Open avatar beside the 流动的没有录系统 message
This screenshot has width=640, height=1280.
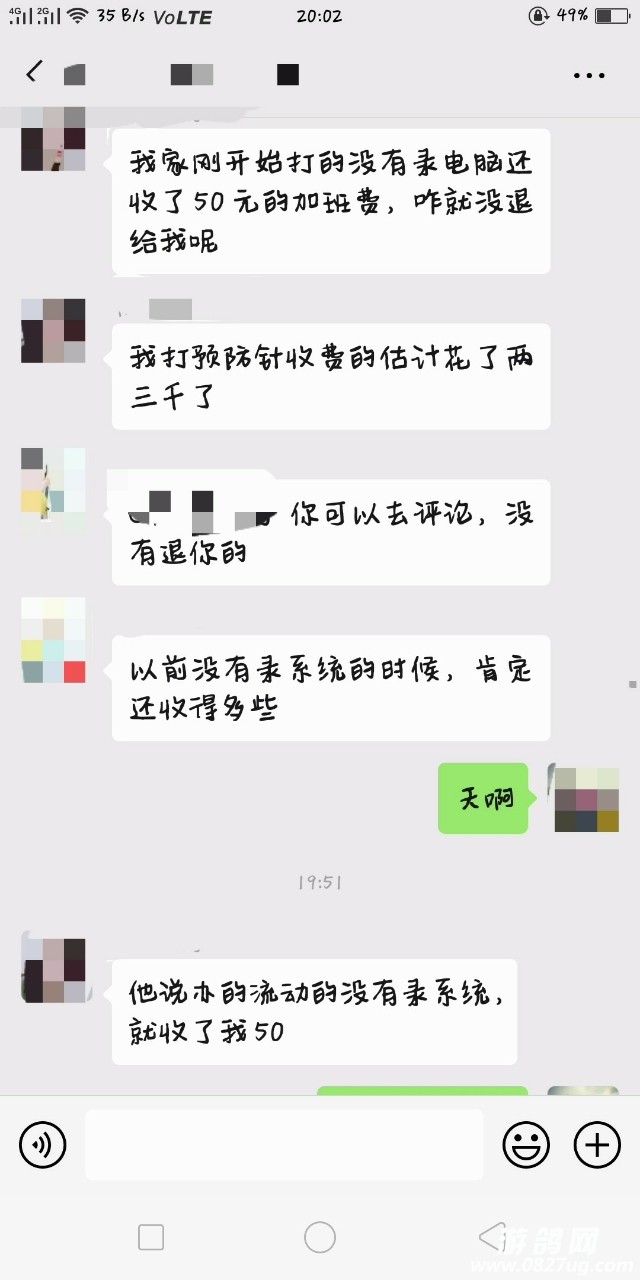(53, 970)
